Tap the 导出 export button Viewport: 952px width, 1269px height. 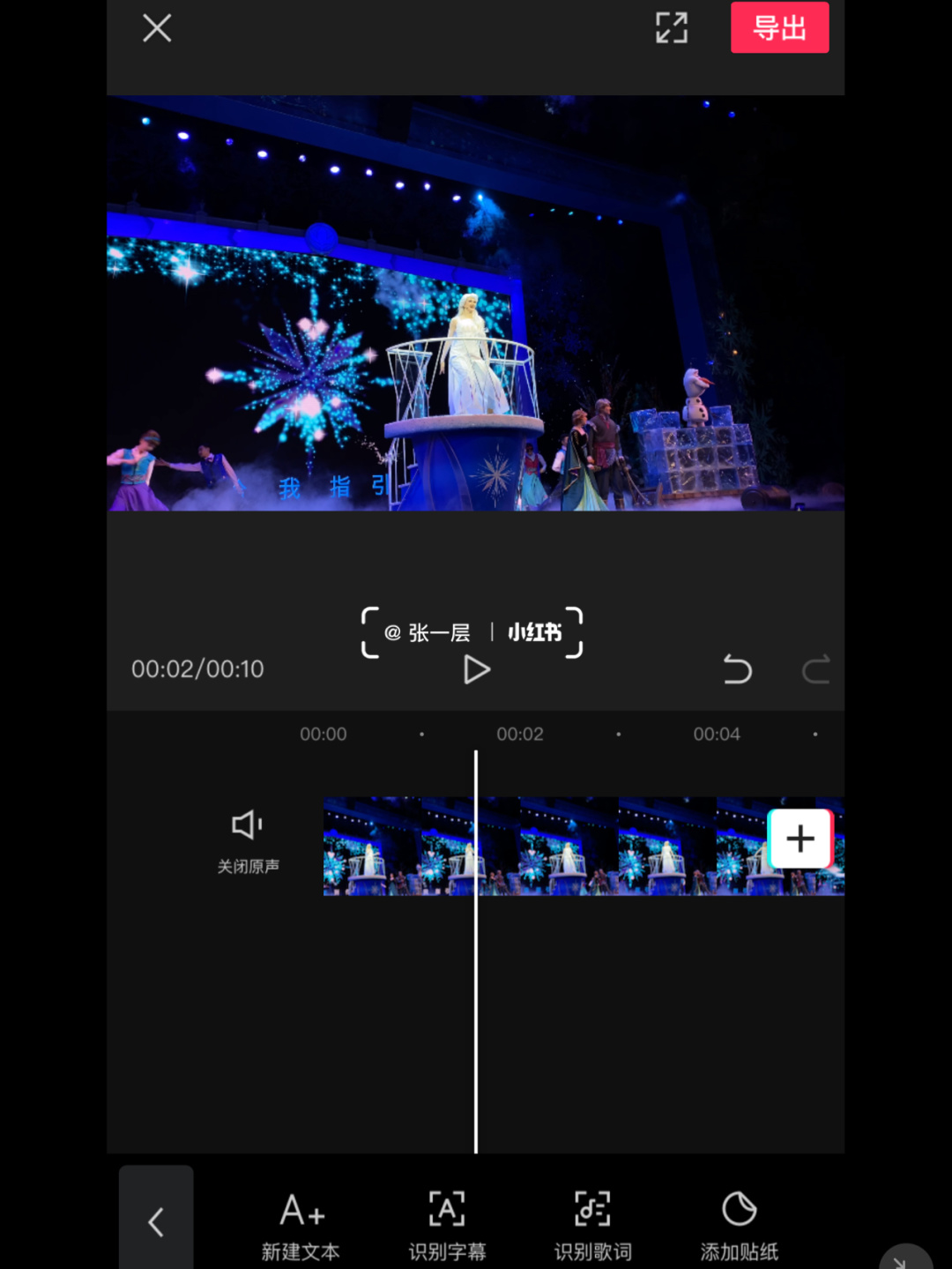click(x=779, y=28)
